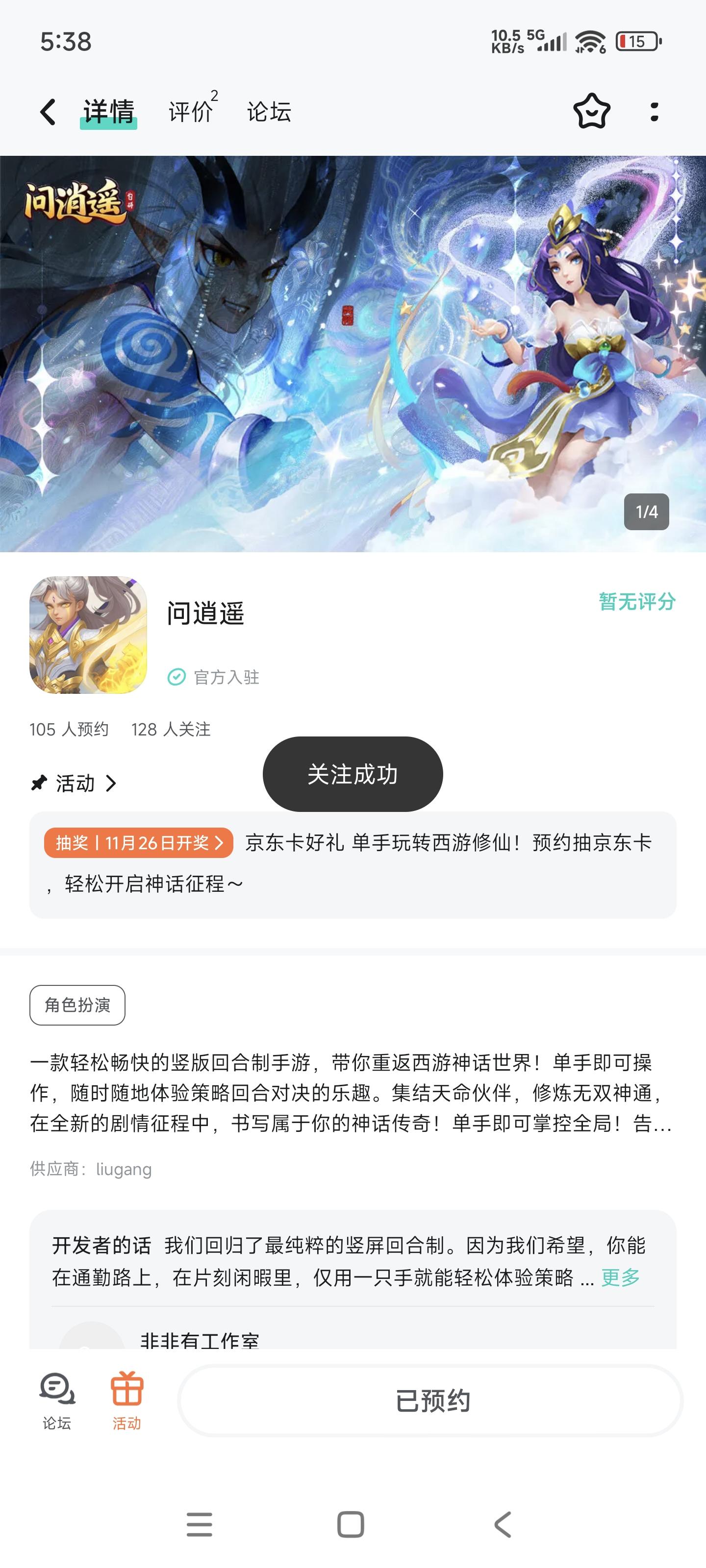
Task: Tap the 问逍遥 app icon thumbnail
Action: [88, 635]
